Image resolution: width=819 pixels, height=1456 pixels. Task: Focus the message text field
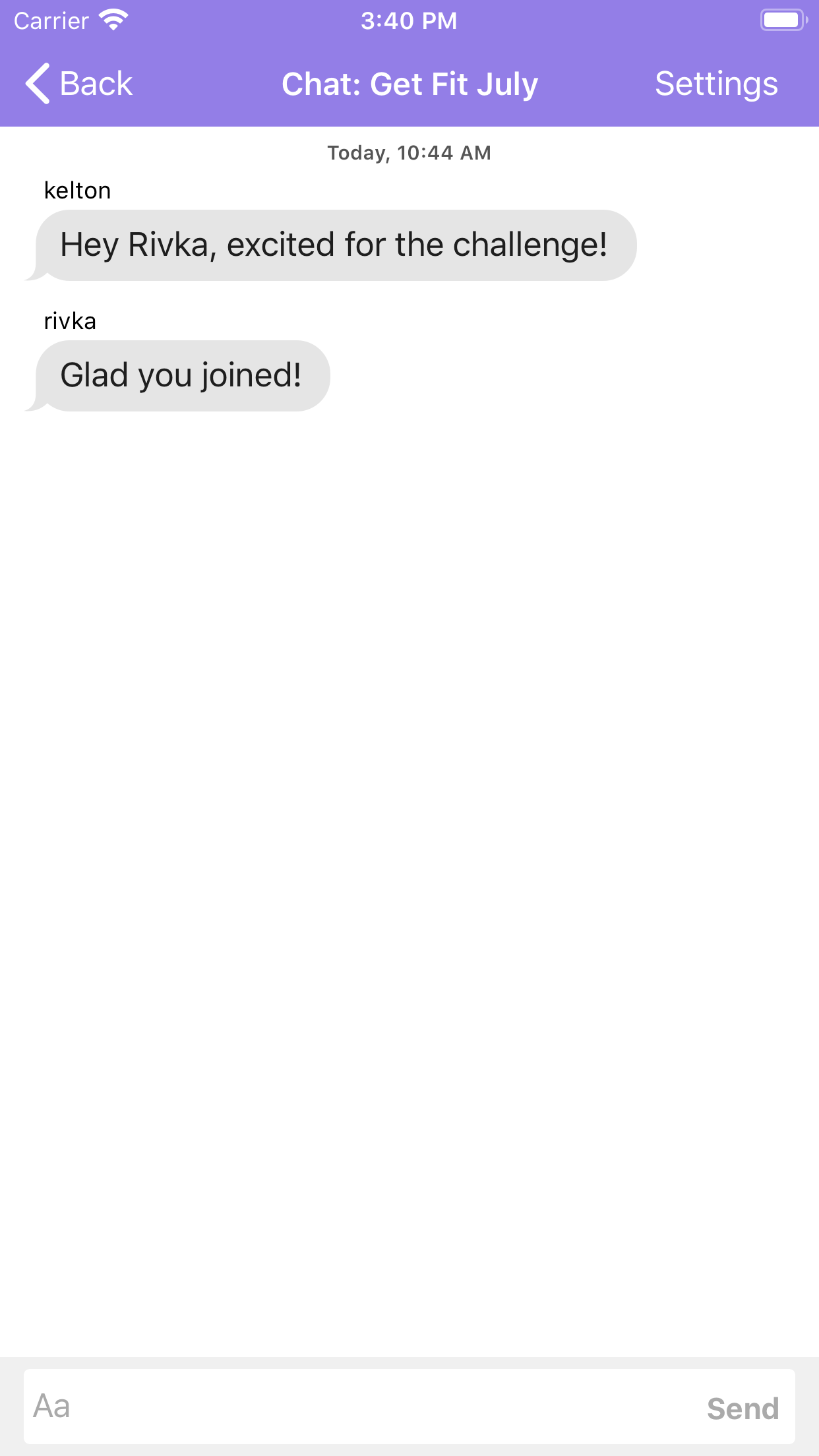[356, 1407]
